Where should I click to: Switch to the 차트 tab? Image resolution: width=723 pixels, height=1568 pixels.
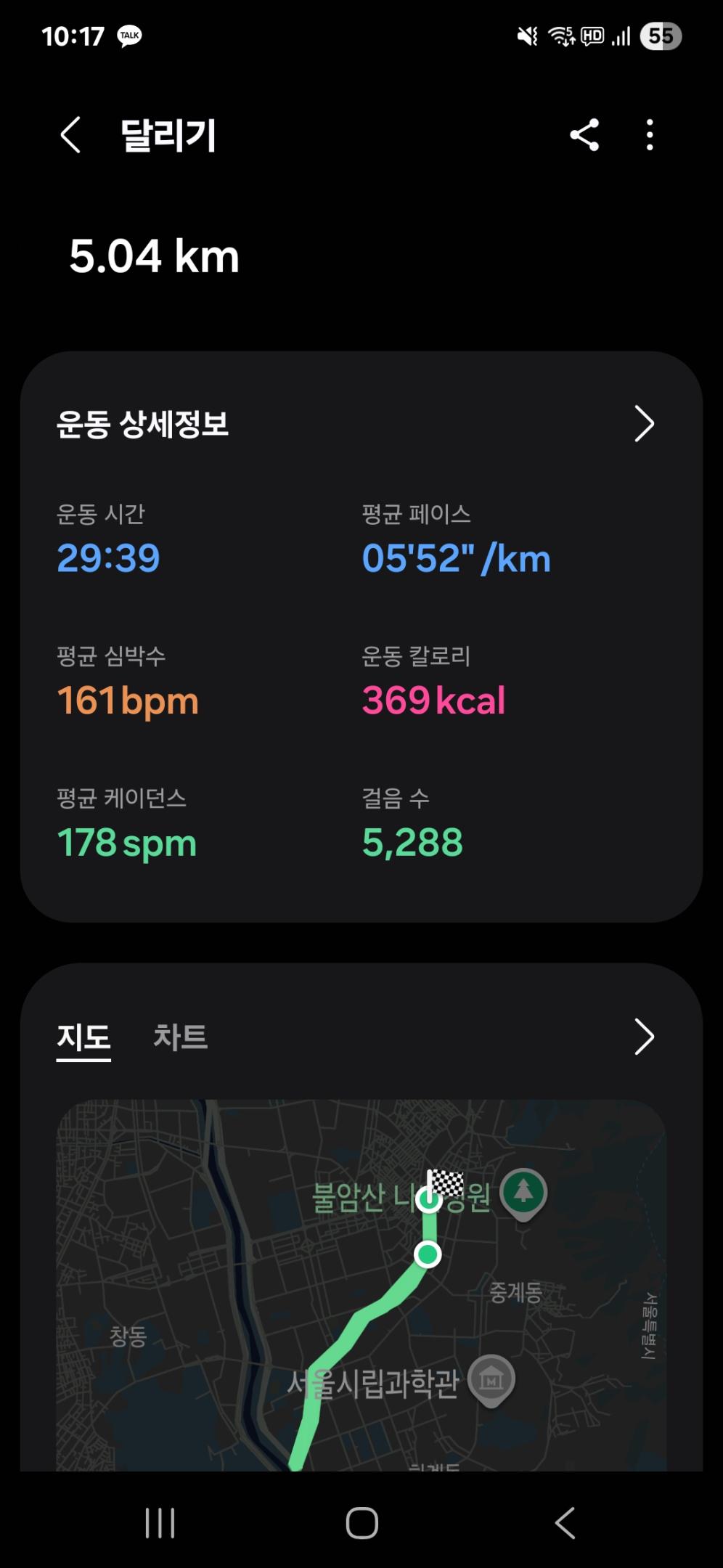[180, 1037]
